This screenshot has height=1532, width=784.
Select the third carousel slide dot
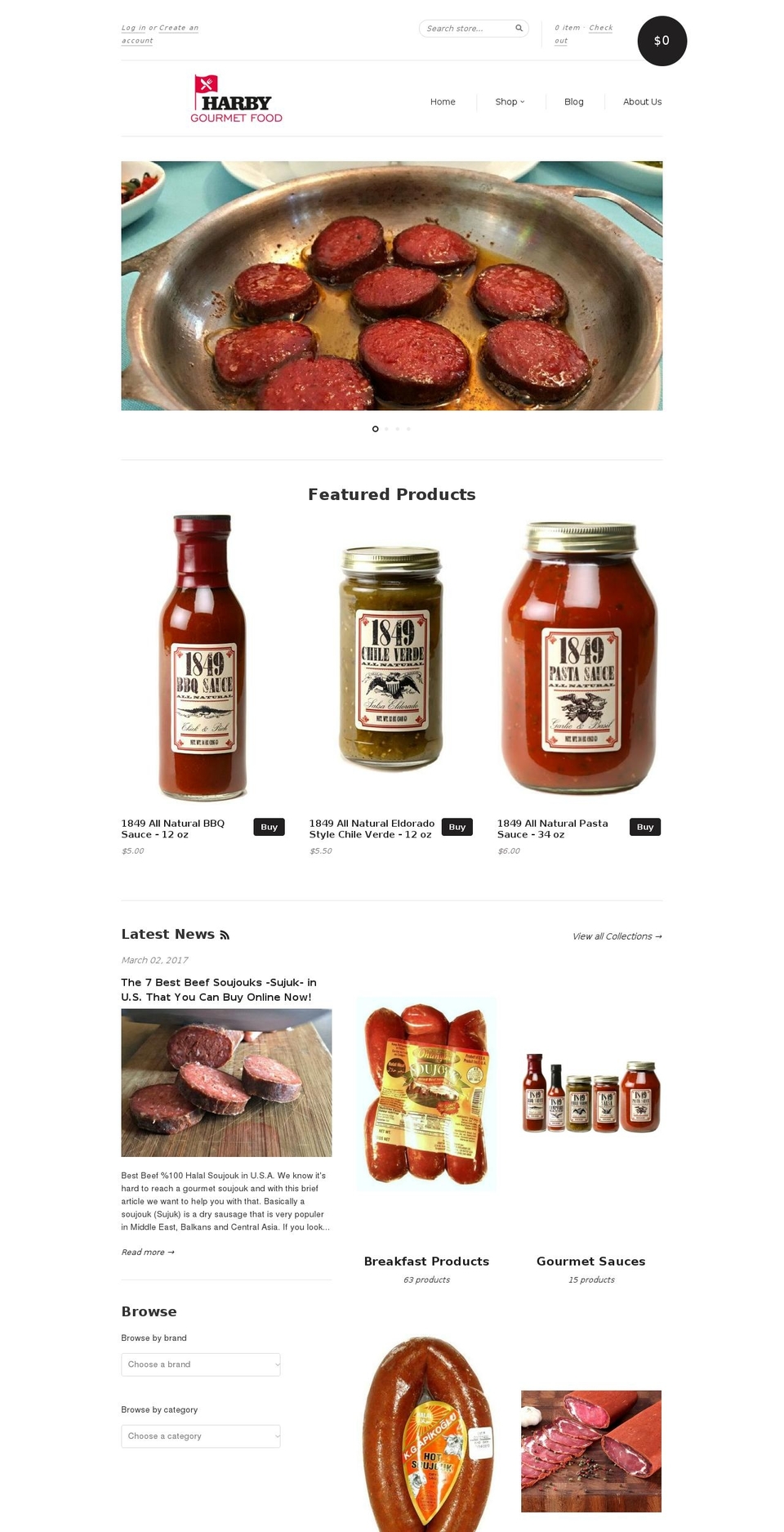(x=398, y=428)
